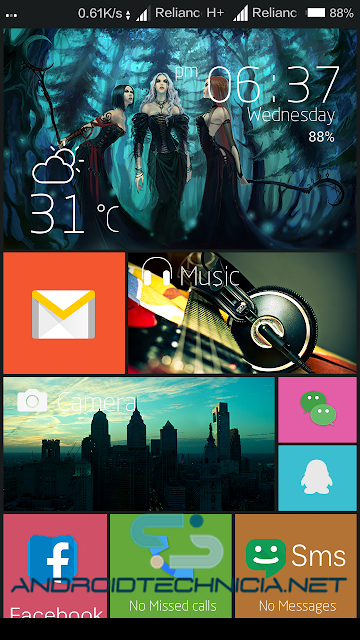Open the Music tile
This screenshot has height=640, width=360.
click(242, 313)
